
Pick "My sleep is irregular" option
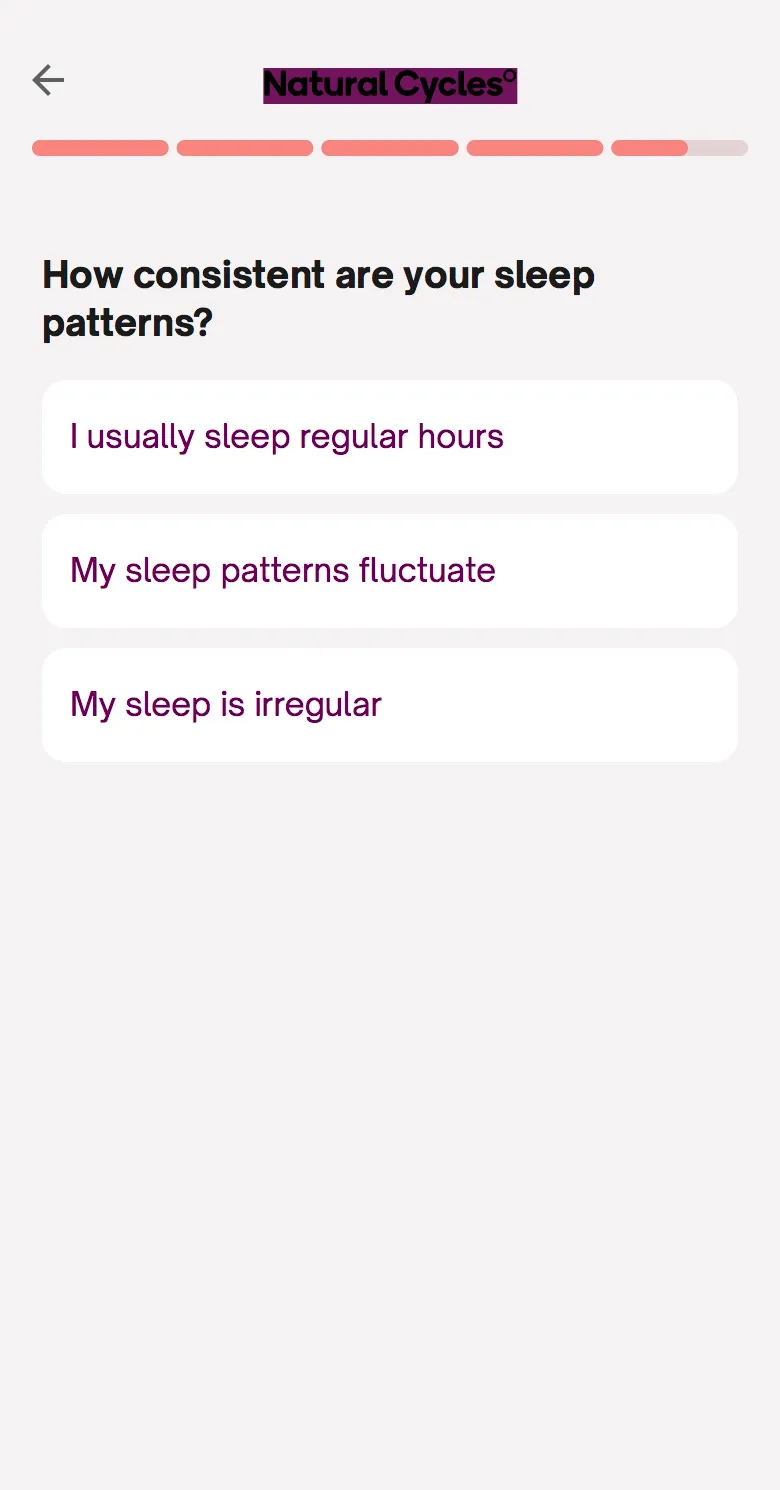click(x=390, y=705)
